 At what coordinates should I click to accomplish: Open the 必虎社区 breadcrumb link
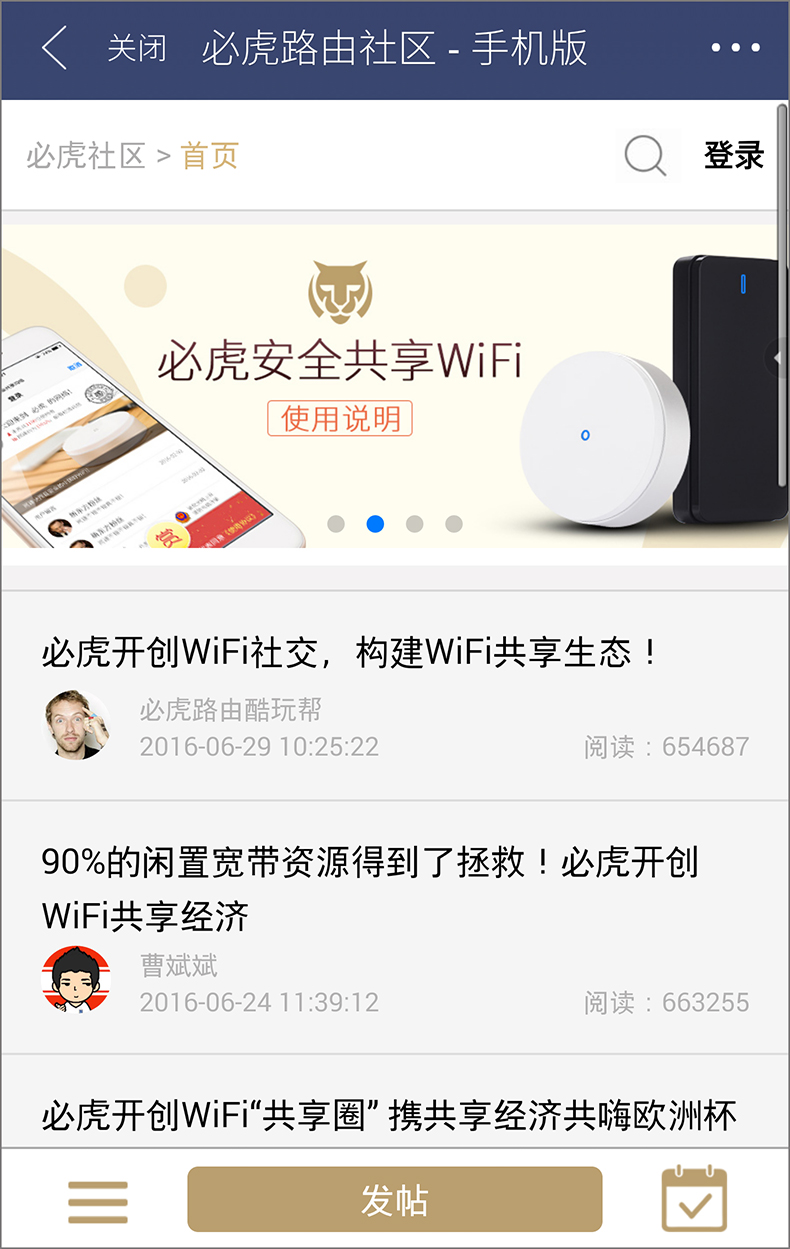[86, 156]
